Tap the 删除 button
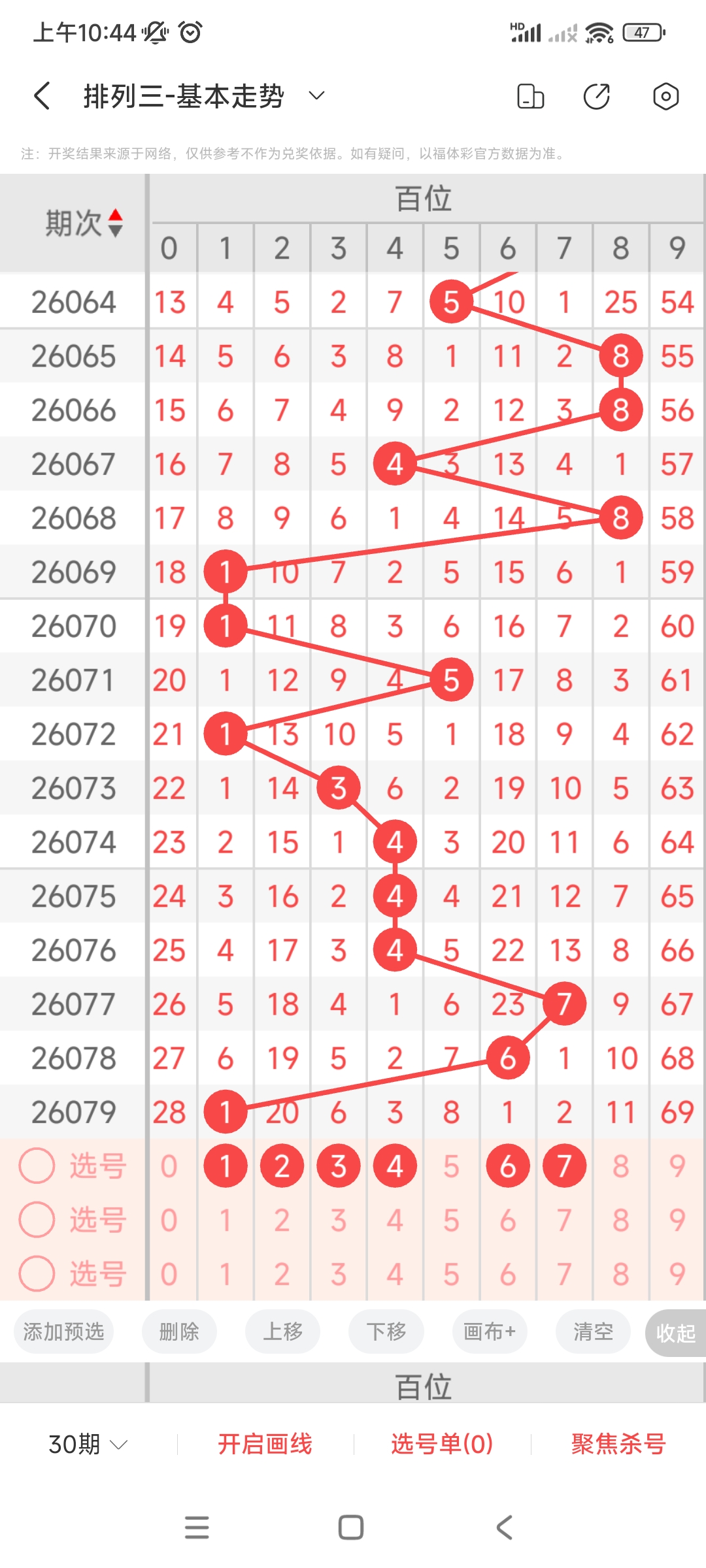Screen dimensions: 706x1568 pos(179,1331)
